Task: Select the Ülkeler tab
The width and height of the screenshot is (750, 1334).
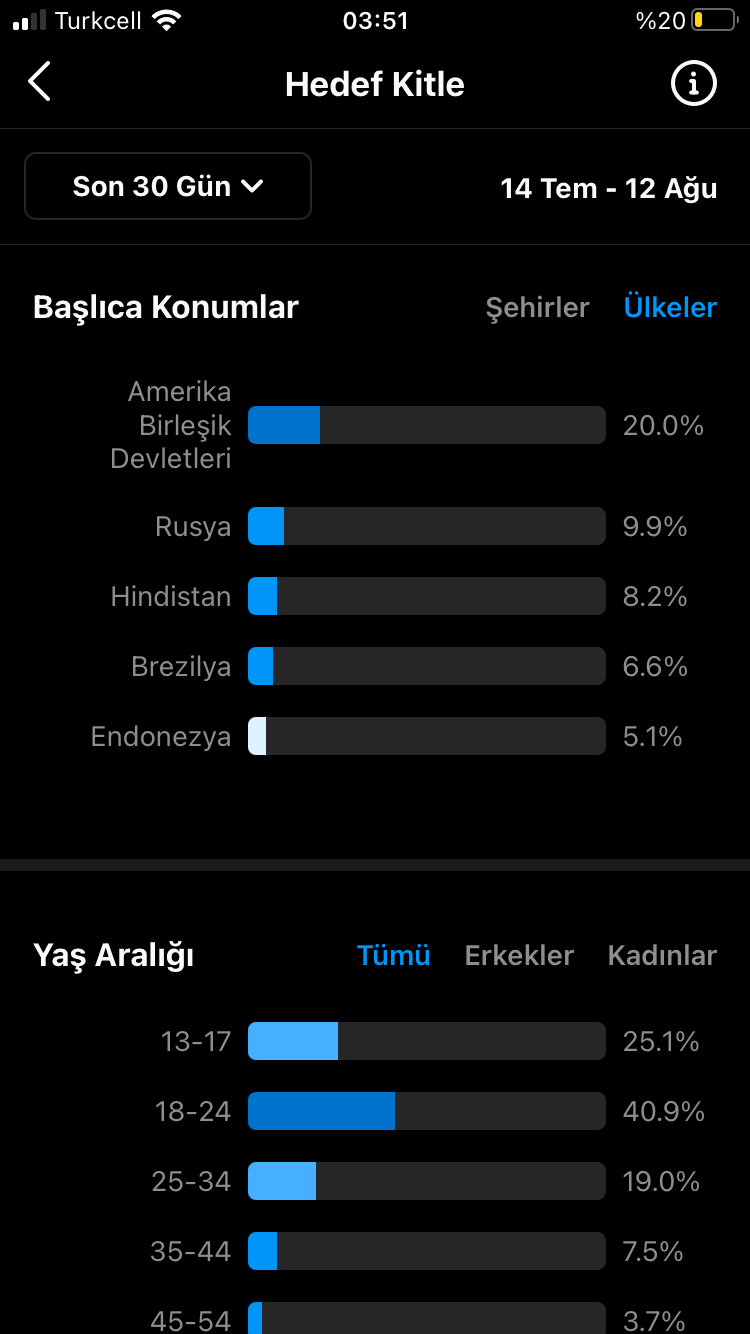Action: point(670,307)
